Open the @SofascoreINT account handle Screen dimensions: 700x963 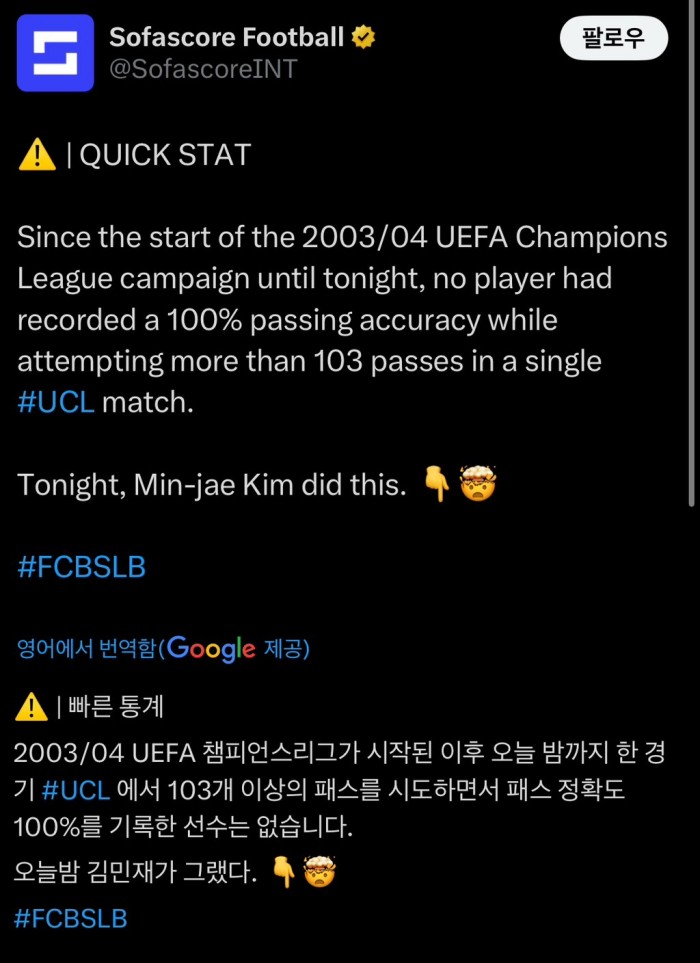click(x=203, y=69)
